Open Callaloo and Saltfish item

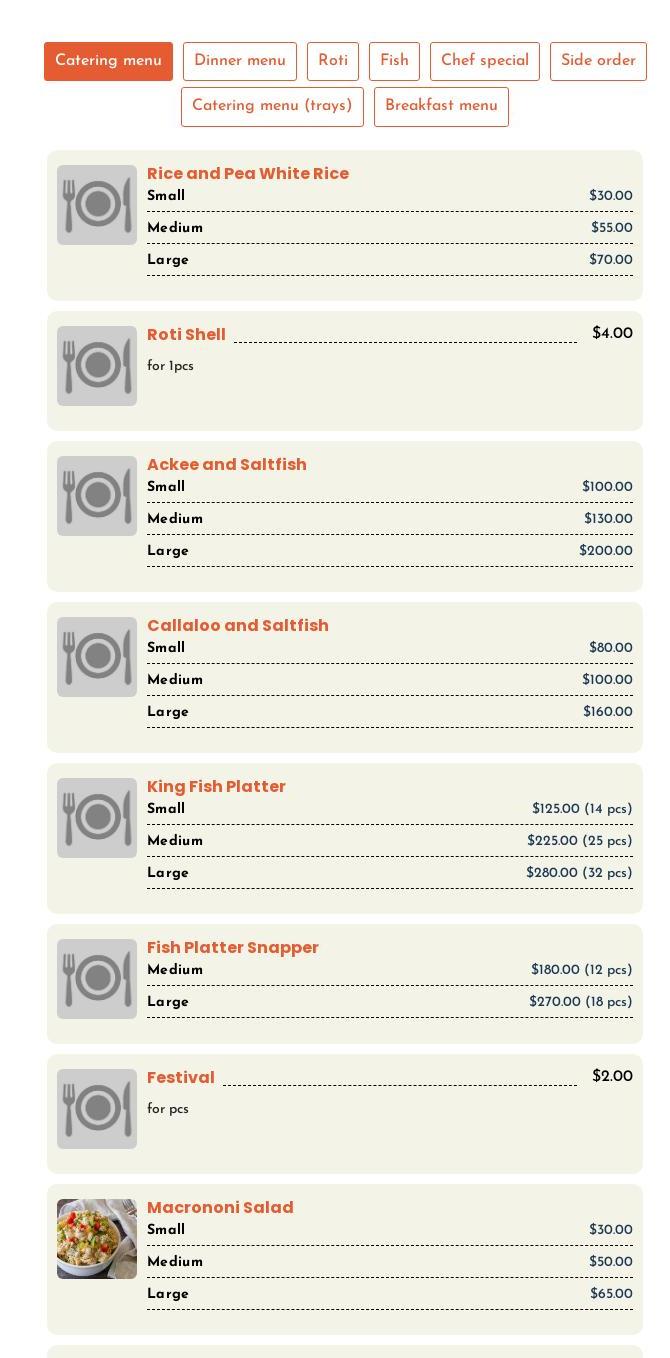pos(238,626)
